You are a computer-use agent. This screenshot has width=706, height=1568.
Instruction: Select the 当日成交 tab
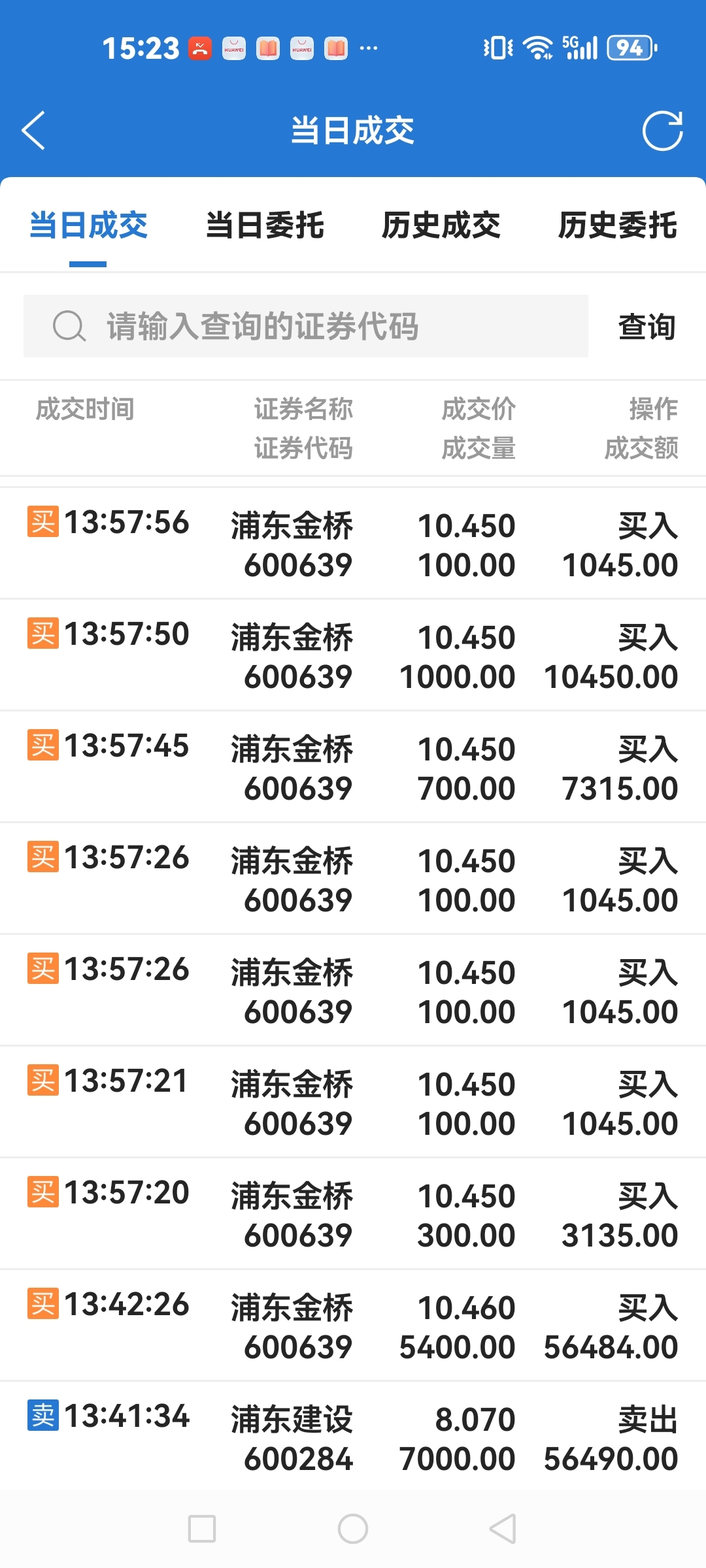click(x=88, y=226)
